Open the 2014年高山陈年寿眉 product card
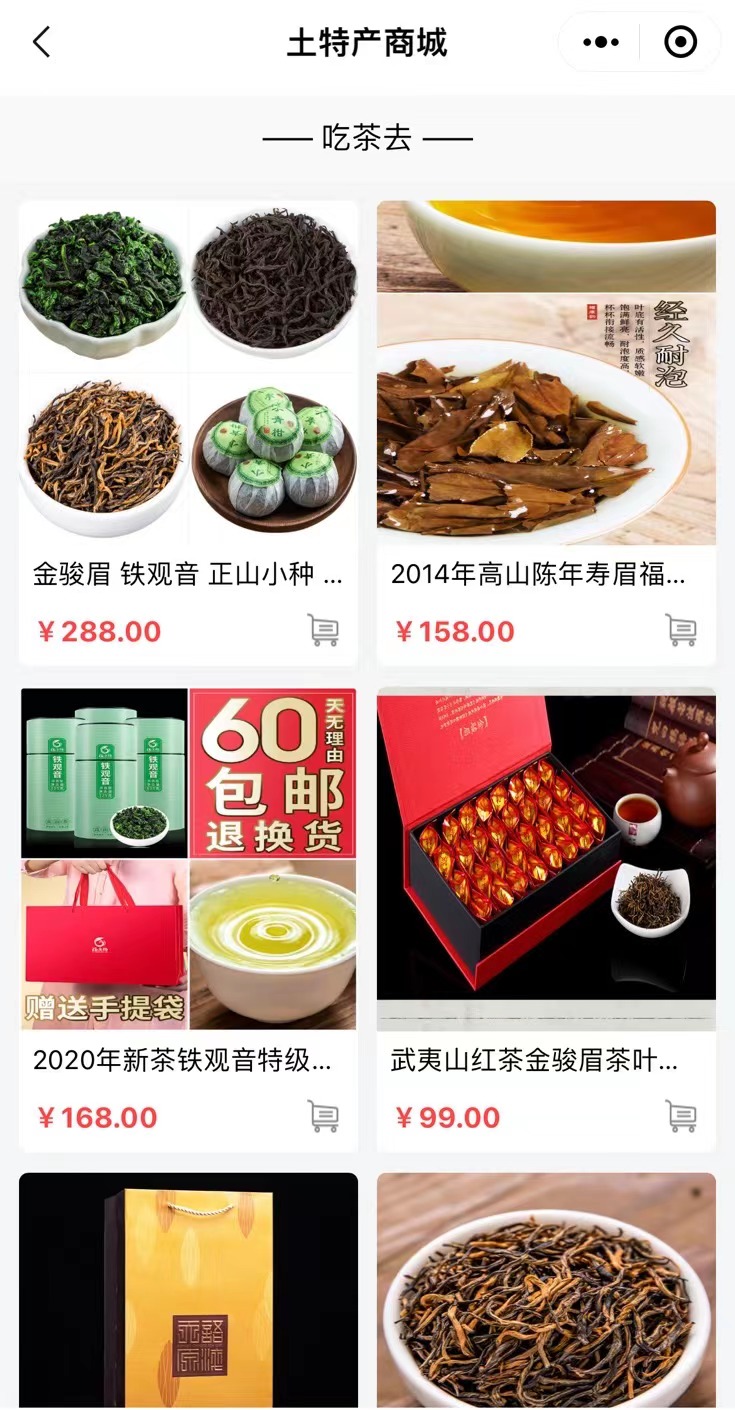 click(546, 433)
